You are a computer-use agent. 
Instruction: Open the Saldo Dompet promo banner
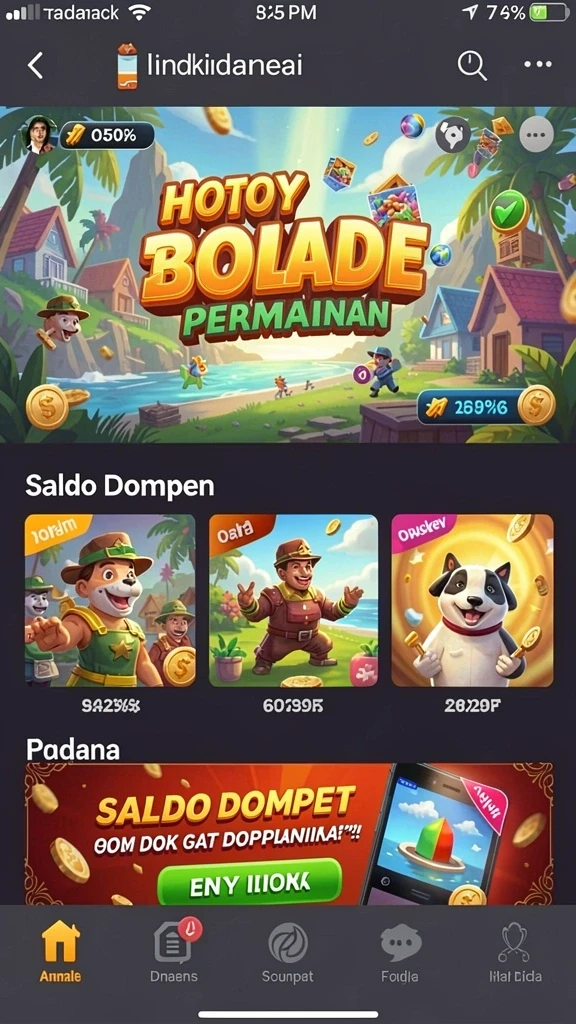coord(289,833)
